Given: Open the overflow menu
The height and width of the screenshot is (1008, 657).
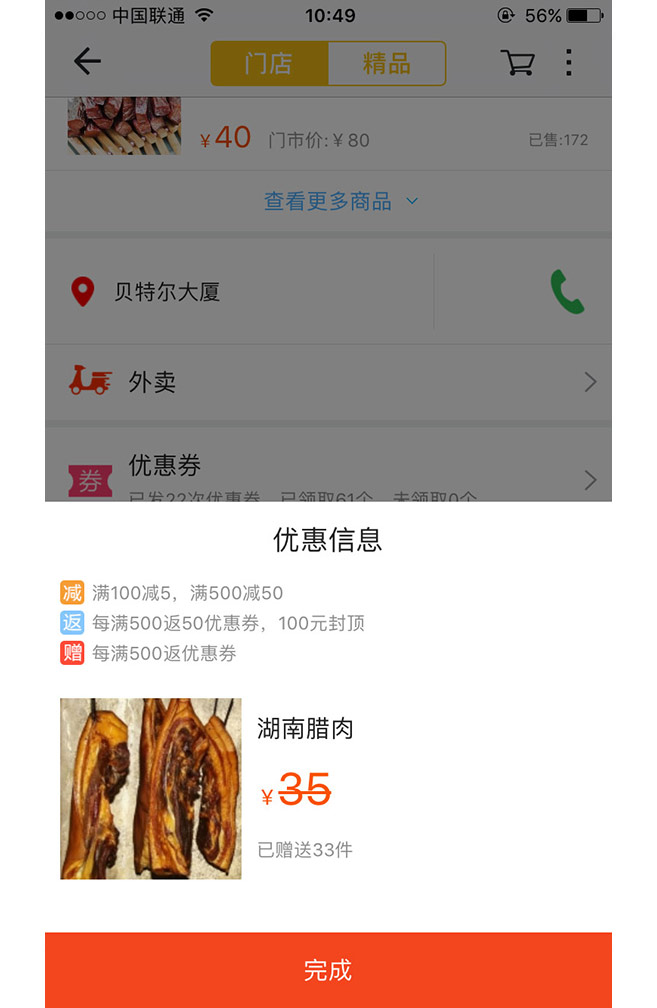Looking at the screenshot, I should click(568, 63).
